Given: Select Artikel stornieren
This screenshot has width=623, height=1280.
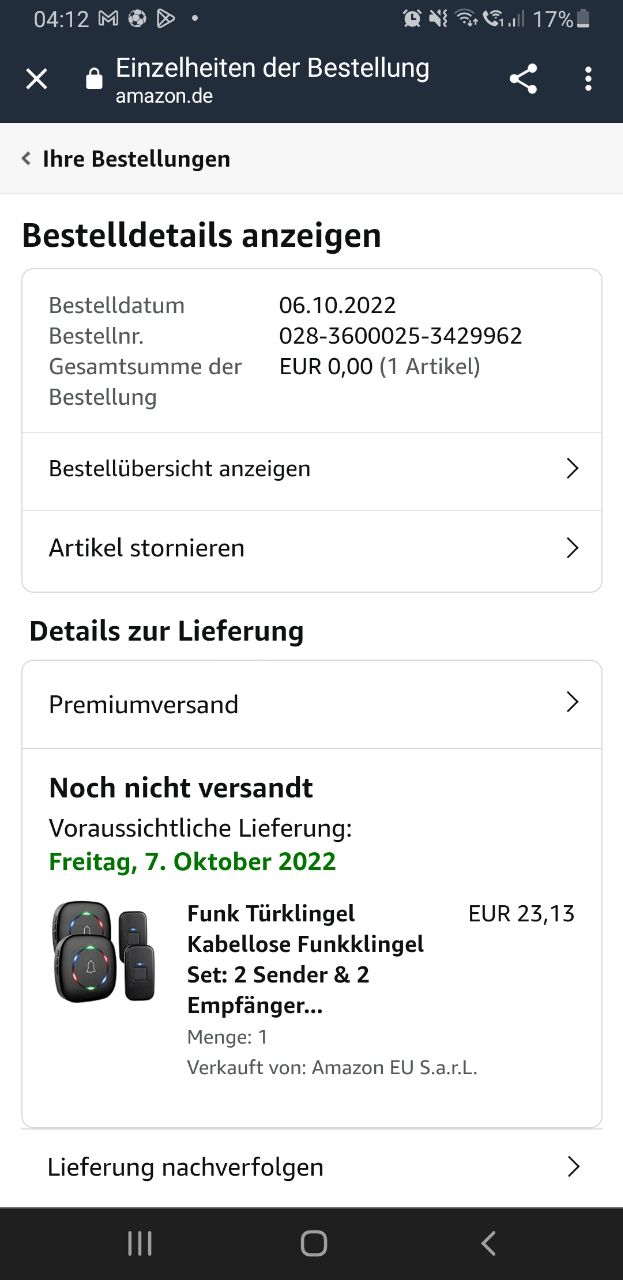Looking at the screenshot, I should tap(311, 548).
